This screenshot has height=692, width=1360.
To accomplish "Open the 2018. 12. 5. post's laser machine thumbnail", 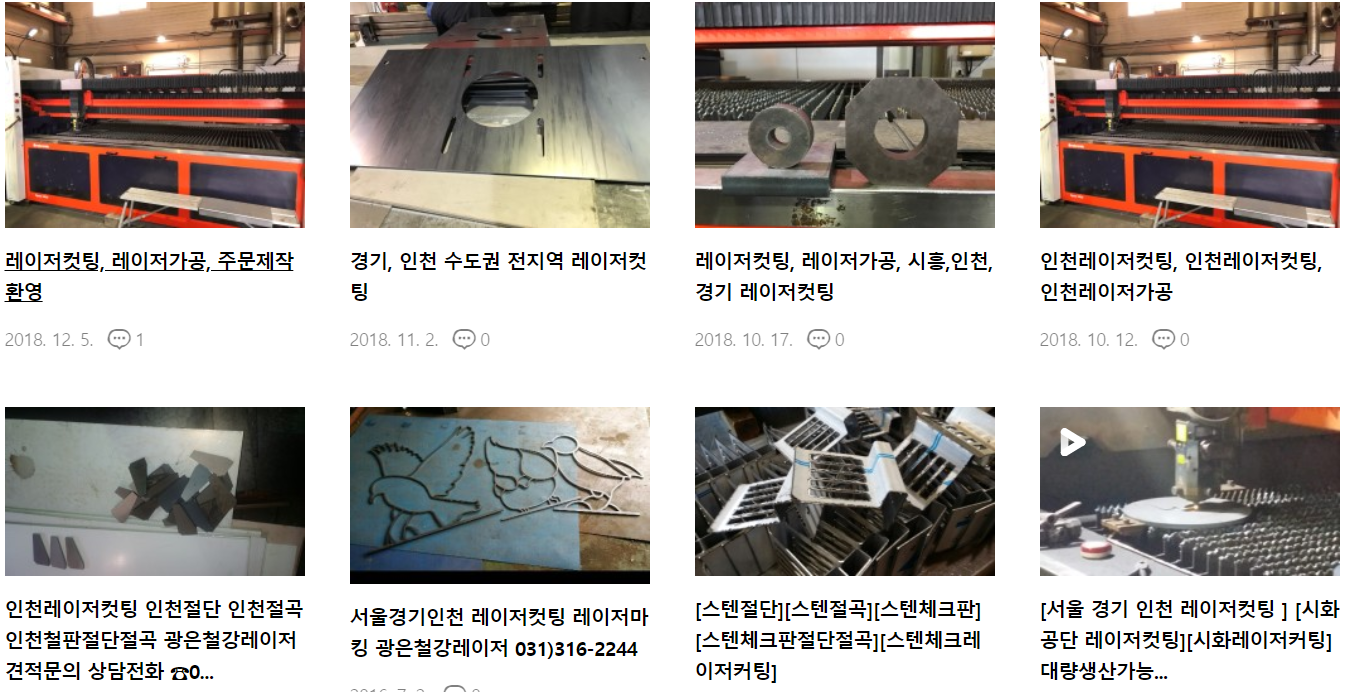I will [x=155, y=115].
